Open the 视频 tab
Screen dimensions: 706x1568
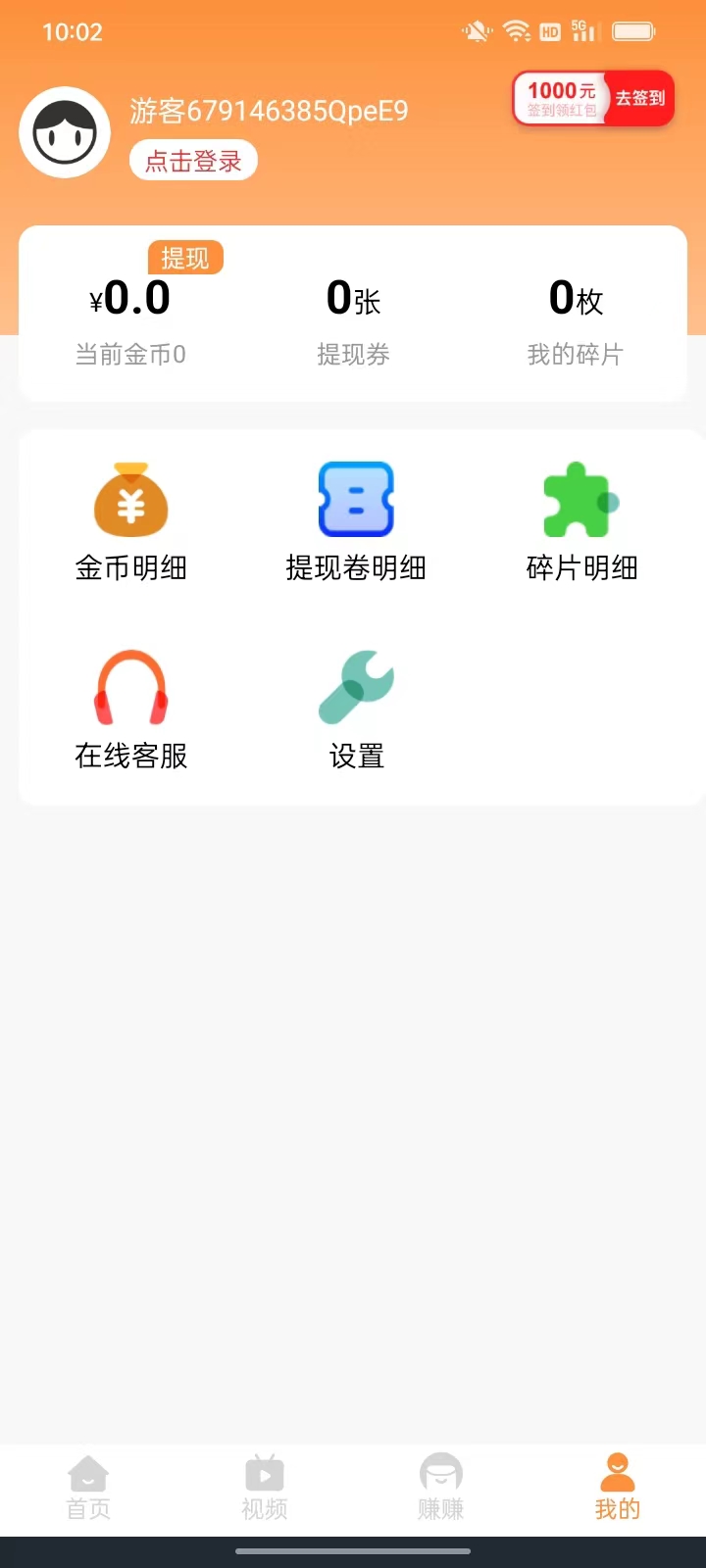point(264,1488)
